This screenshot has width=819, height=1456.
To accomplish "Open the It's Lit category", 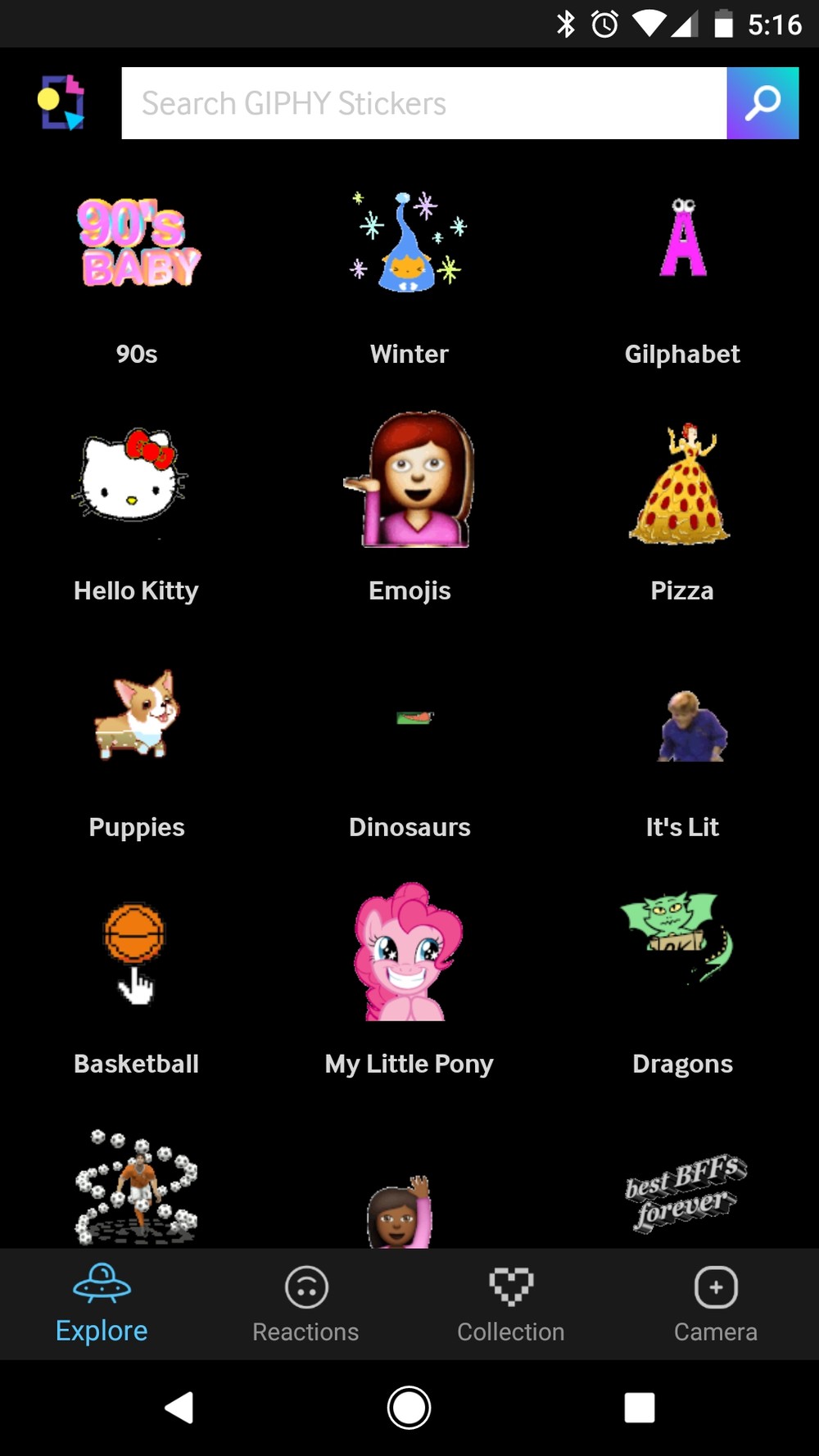I will [x=682, y=751].
